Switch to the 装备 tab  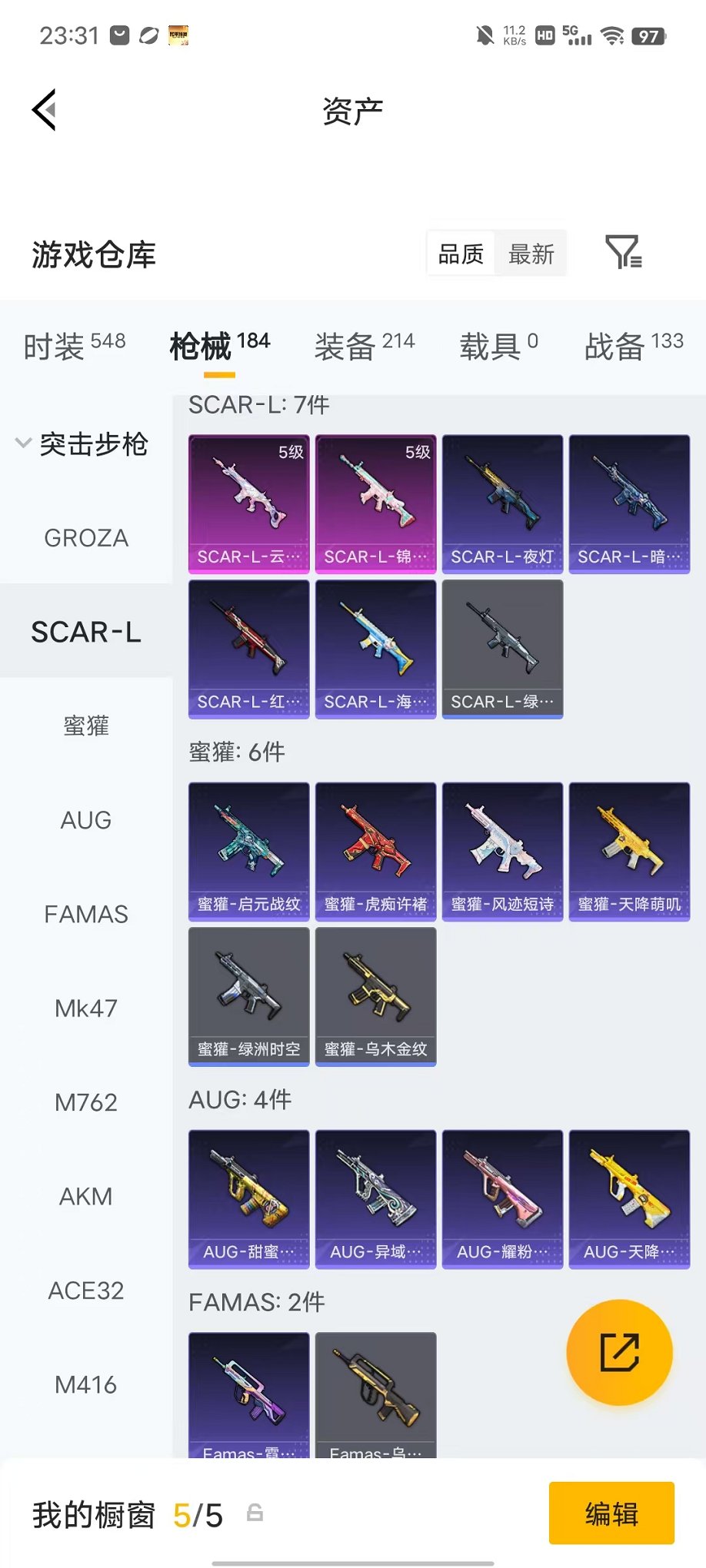pos(365,346)
